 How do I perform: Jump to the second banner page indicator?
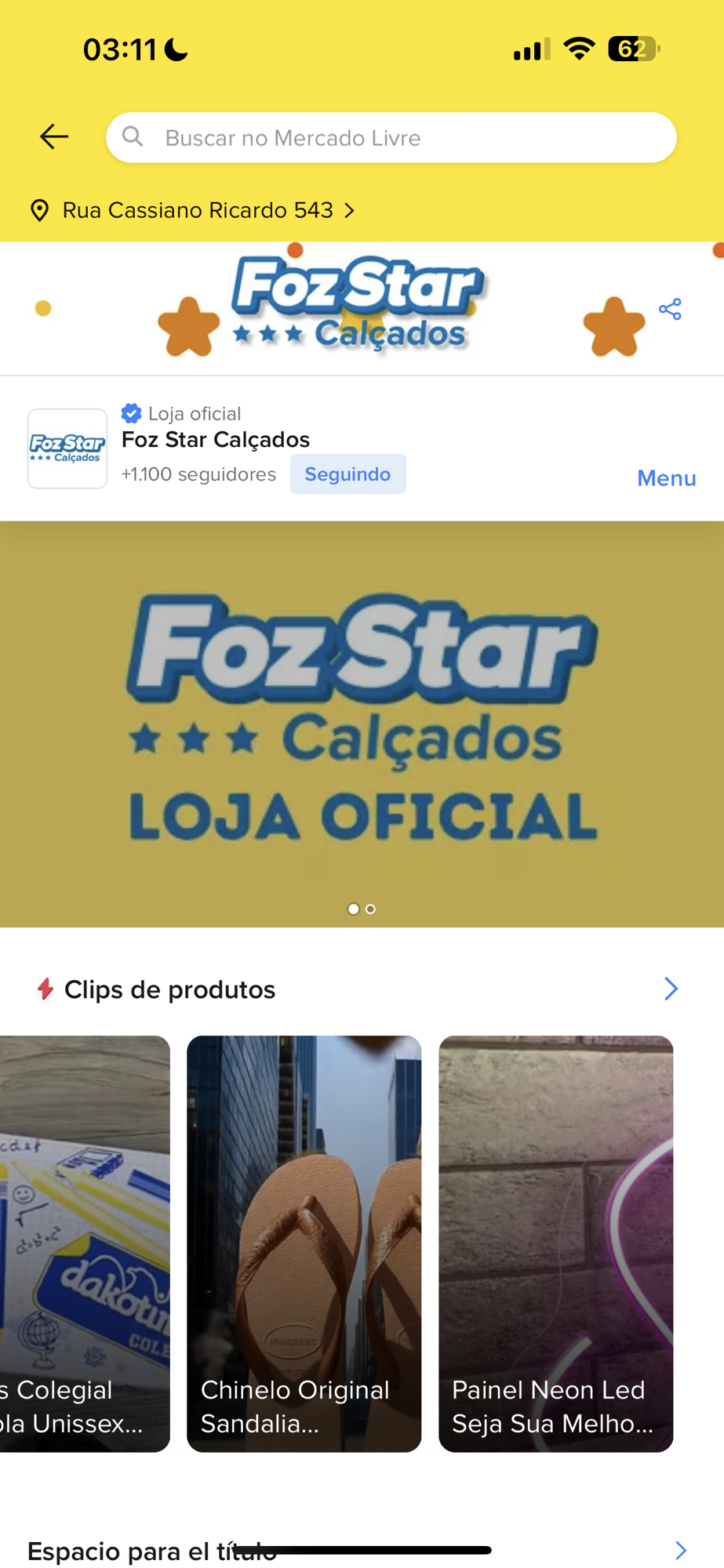click(x=371, y=909)
